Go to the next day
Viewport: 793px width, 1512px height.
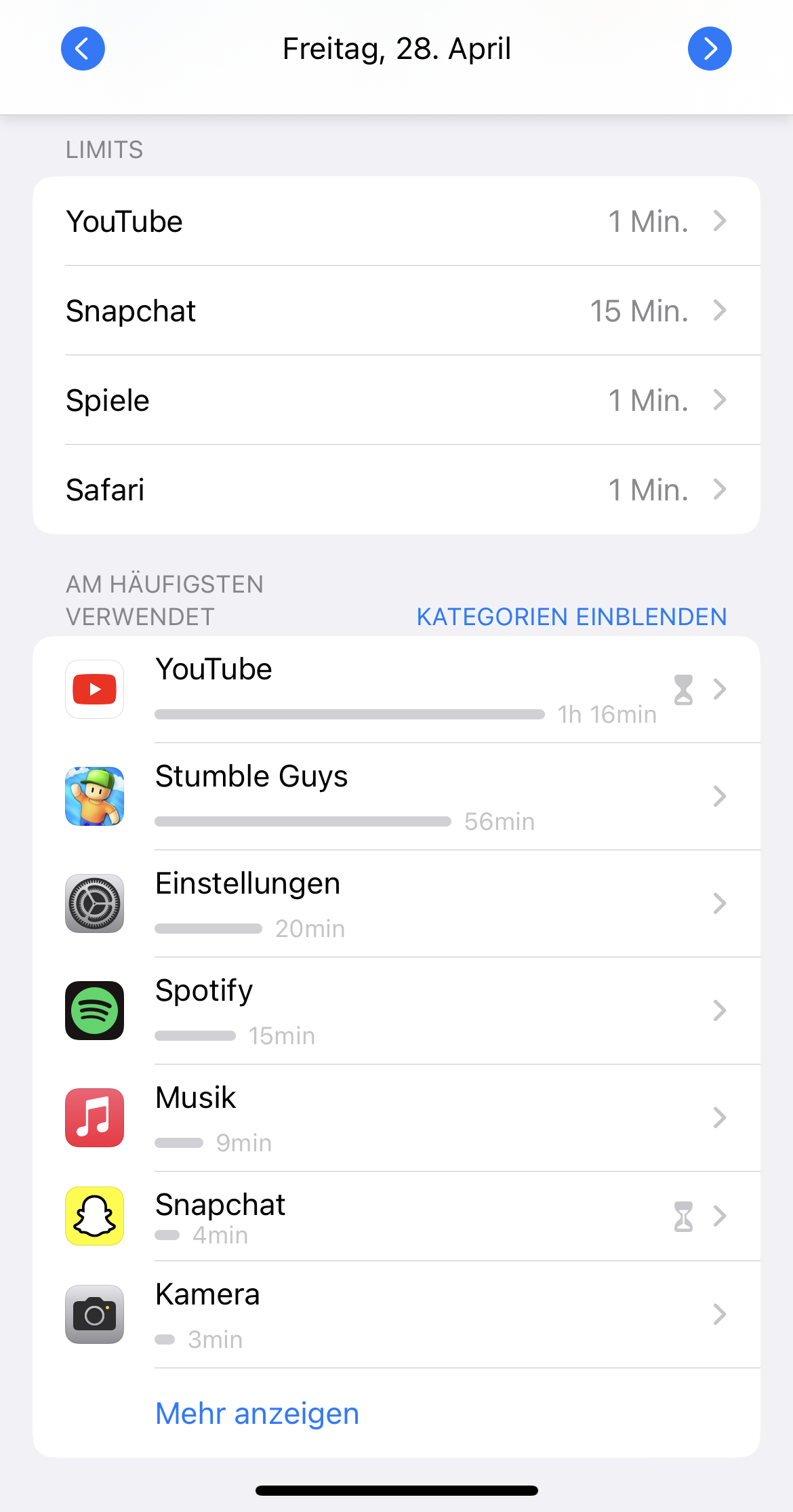point(709,49)
